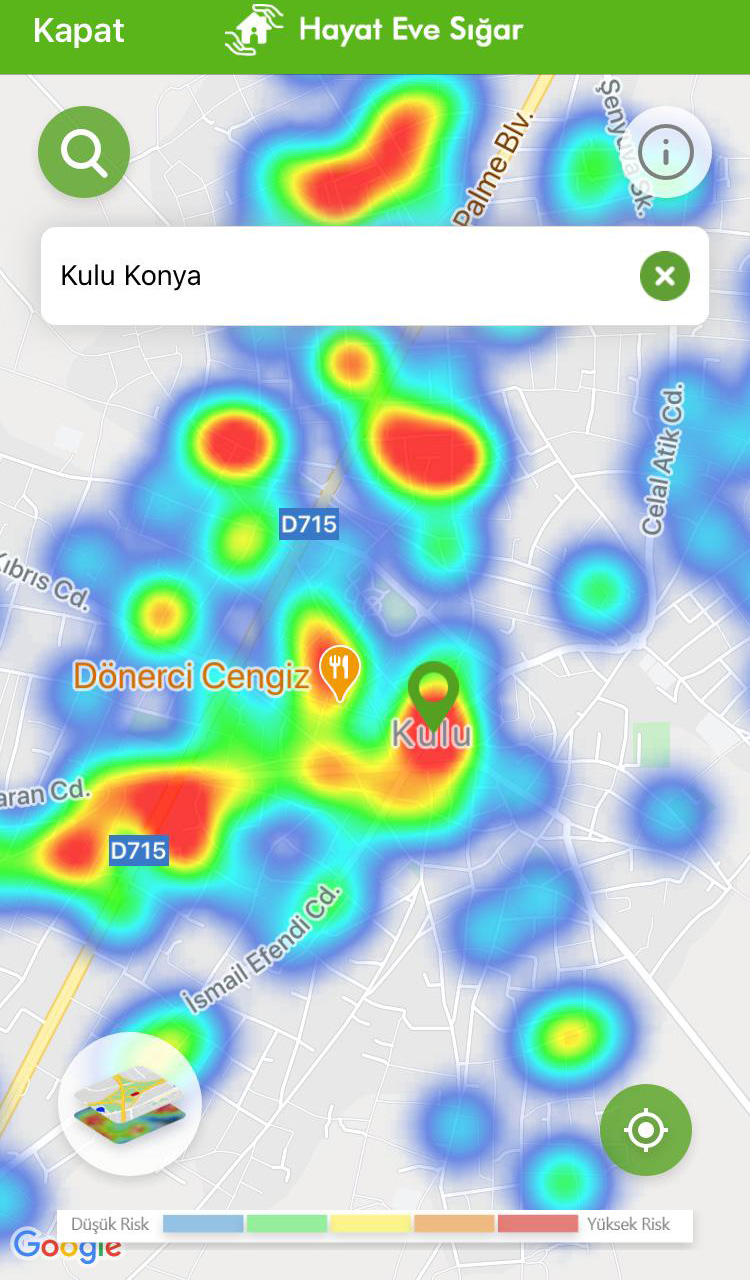Select the Dönerci Cengiz restaurant marker
Screen dimensions: 750x1280
(x=340, y=671)
